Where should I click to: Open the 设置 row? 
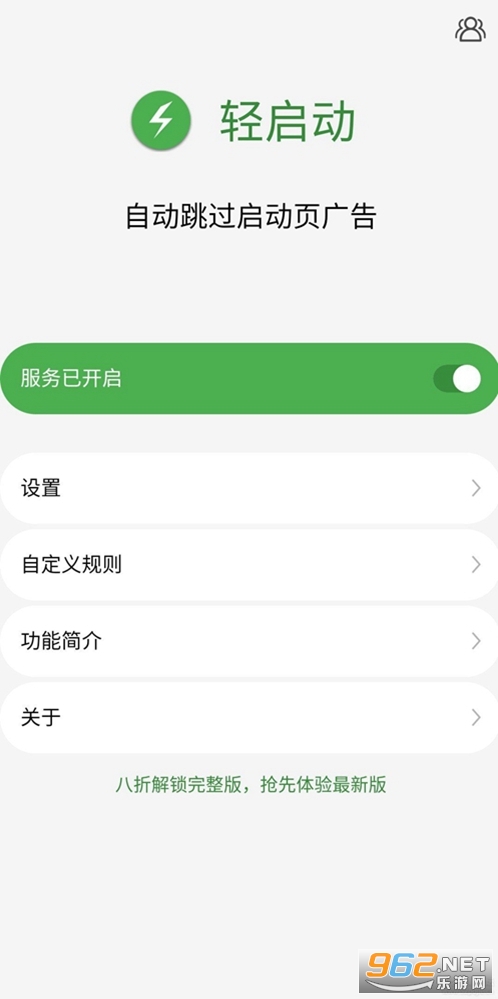point(249,489)
